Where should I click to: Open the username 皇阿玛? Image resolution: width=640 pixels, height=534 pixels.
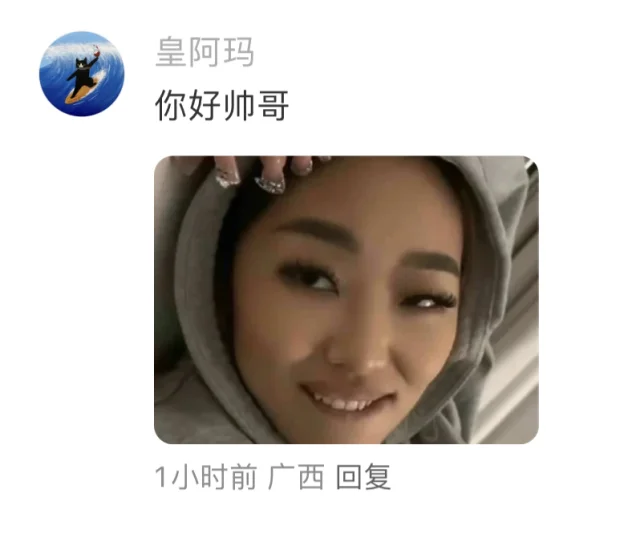204,51
